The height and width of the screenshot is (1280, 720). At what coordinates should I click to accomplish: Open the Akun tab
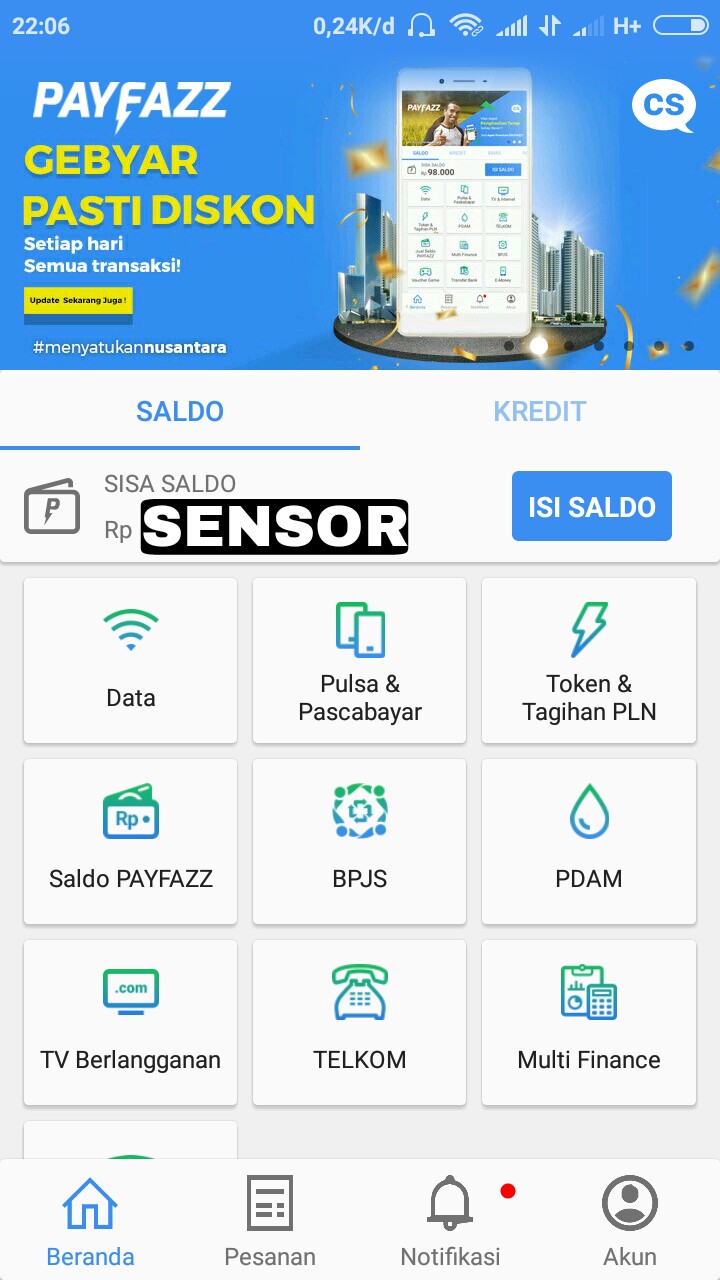tap(630, 1222)
